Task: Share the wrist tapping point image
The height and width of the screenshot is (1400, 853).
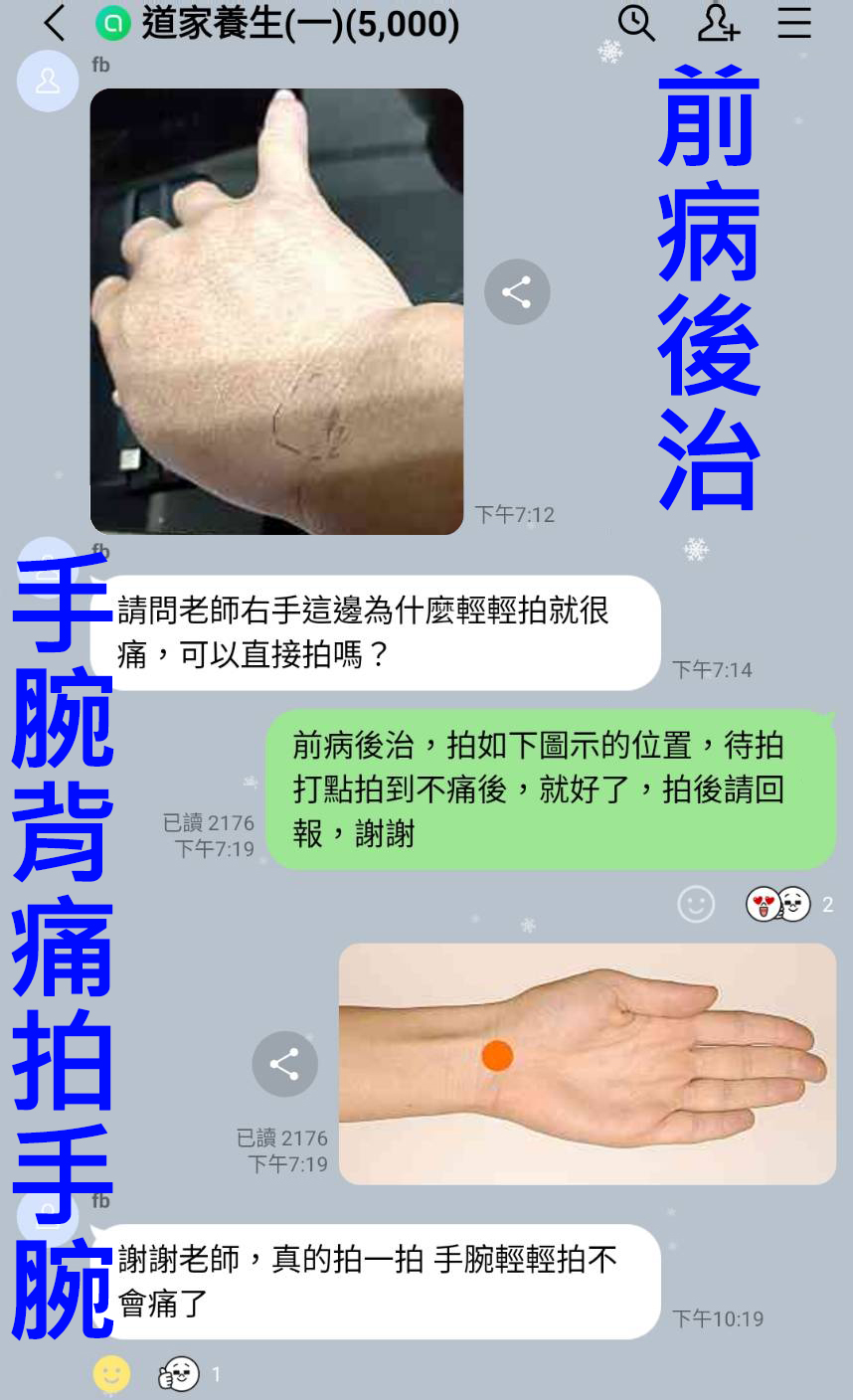Action: (284, 1064)
